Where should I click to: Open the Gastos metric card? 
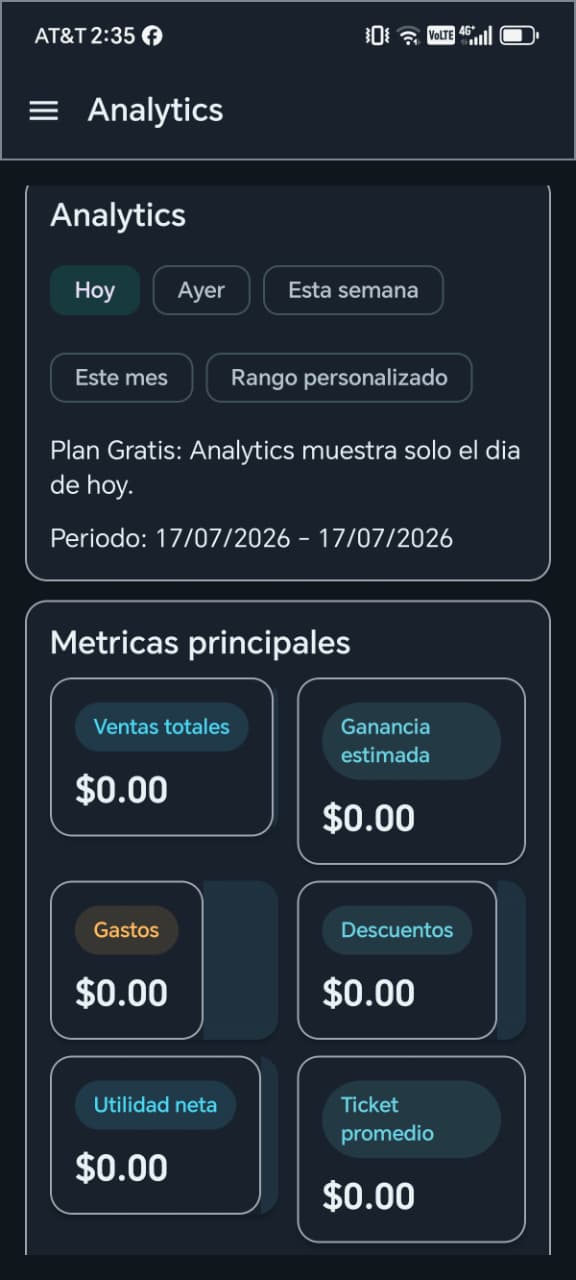tap(127, 960)
